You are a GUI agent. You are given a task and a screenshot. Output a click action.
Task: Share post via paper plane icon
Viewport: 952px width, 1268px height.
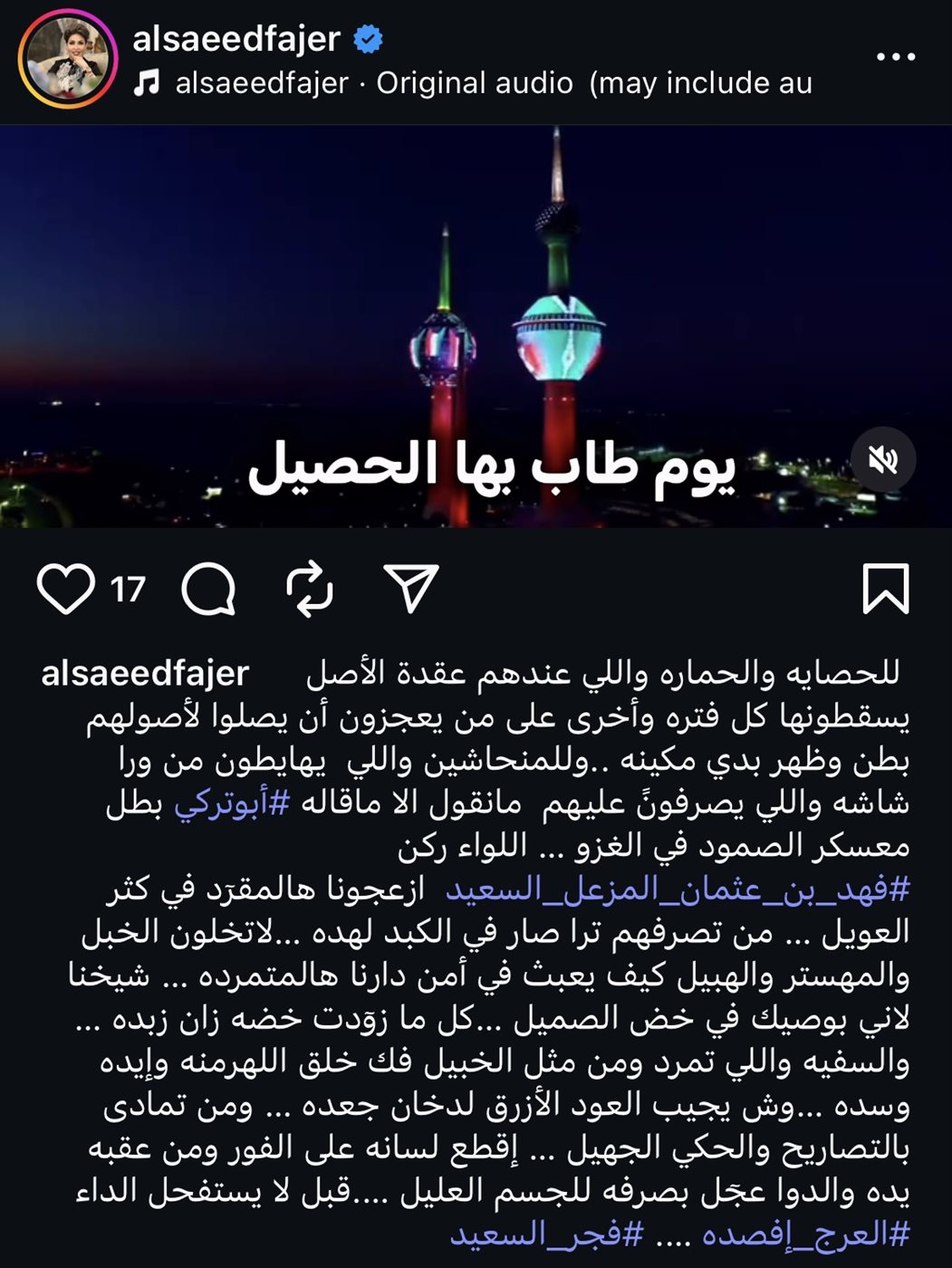pos(411,589)
